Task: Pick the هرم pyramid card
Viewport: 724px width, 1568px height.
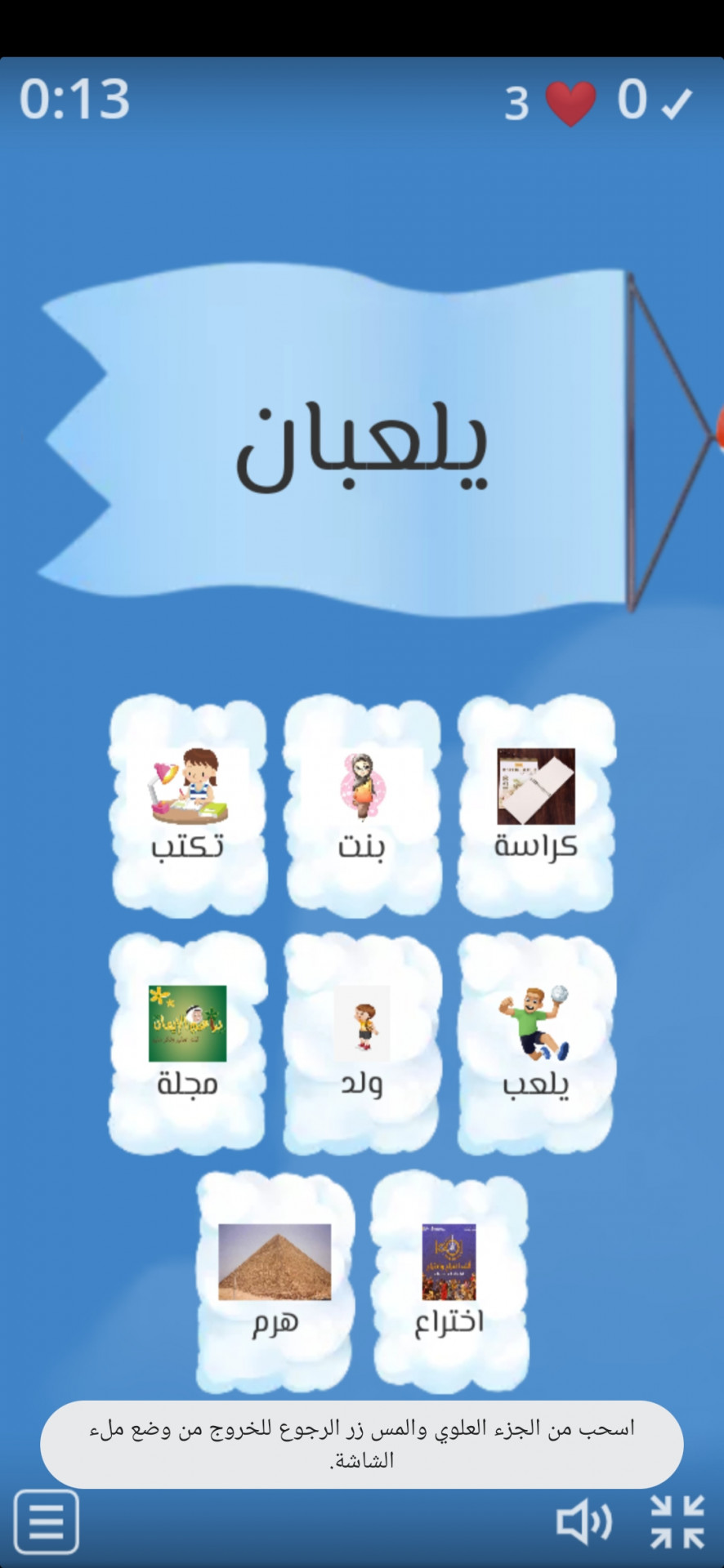Action: tap(275, 1282)
